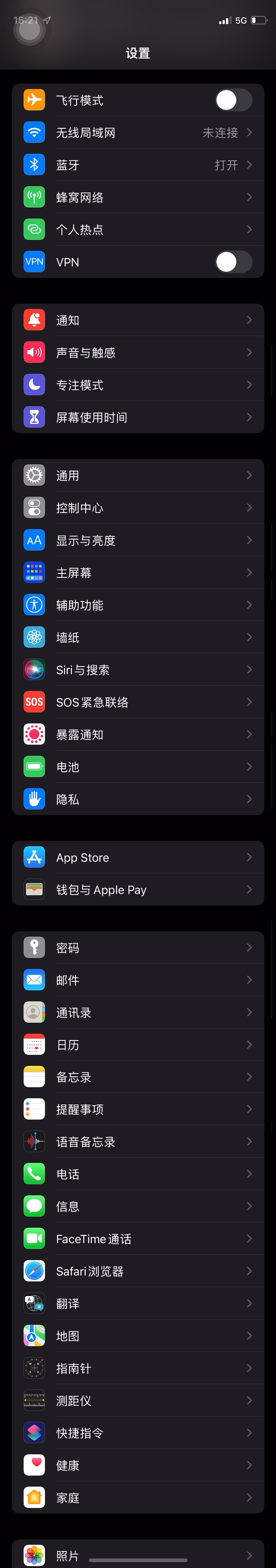Toggle the 飞行模式 switch
The image size is (276, 1568).
pos(233,100)
